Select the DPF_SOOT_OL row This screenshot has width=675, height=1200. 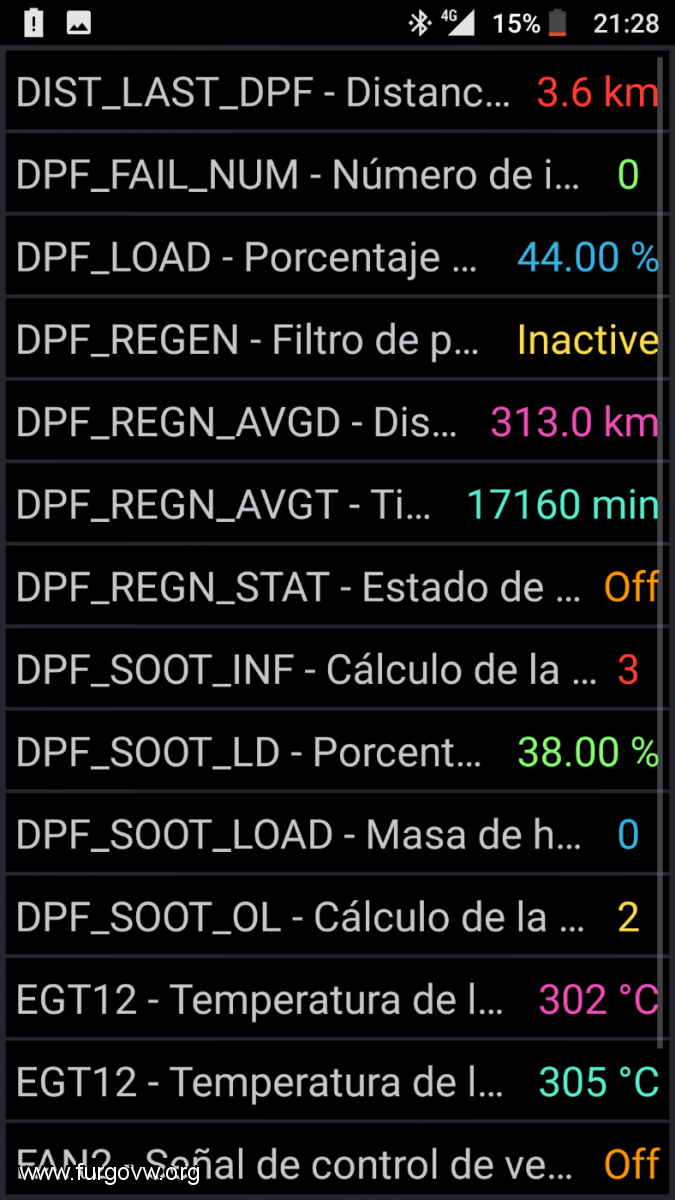coord(337,917)
